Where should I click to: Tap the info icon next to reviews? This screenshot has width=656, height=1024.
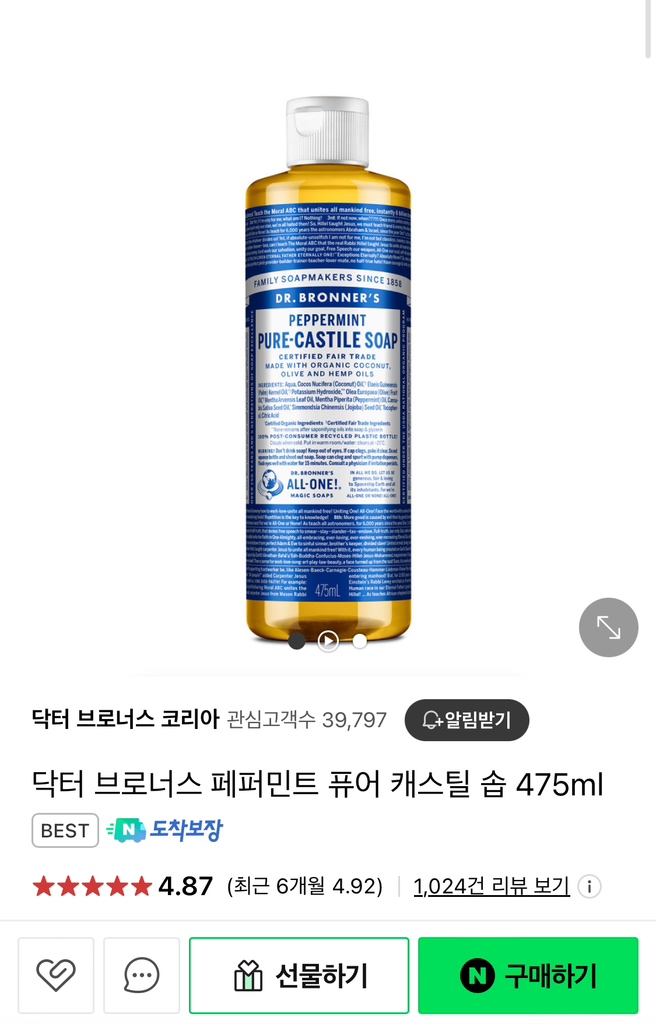pos(590,887)
